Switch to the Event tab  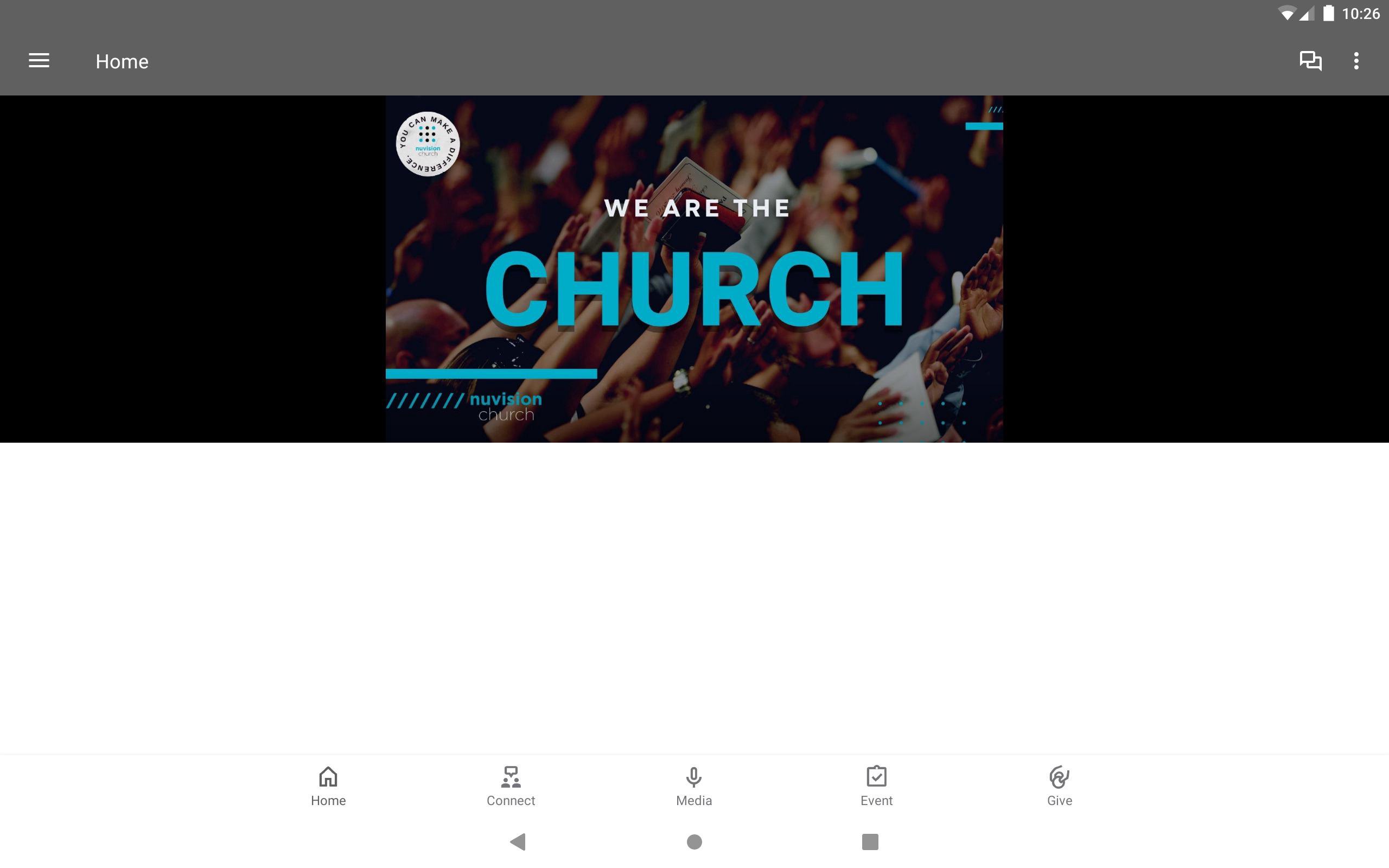click(876, 786)
